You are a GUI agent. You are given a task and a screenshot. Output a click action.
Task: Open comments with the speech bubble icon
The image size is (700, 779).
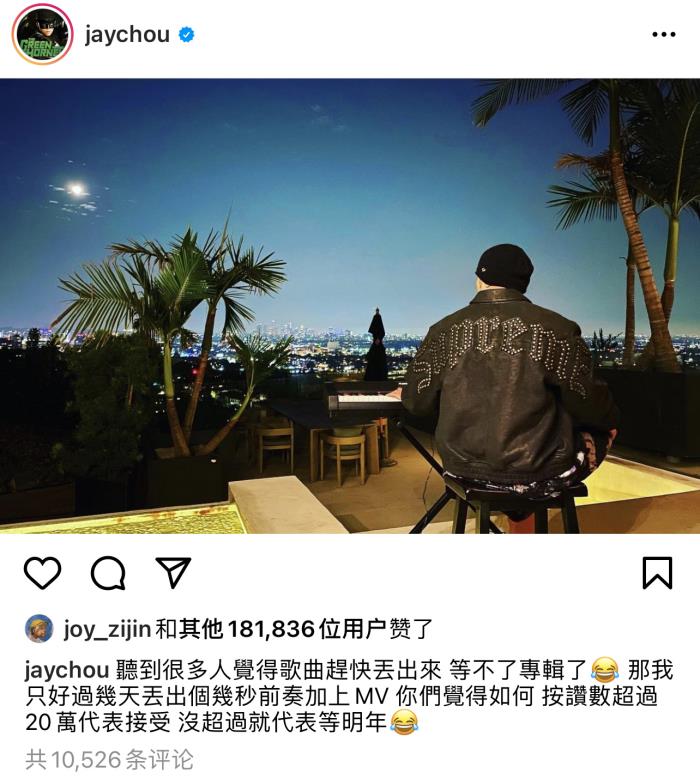pos(108,572)
